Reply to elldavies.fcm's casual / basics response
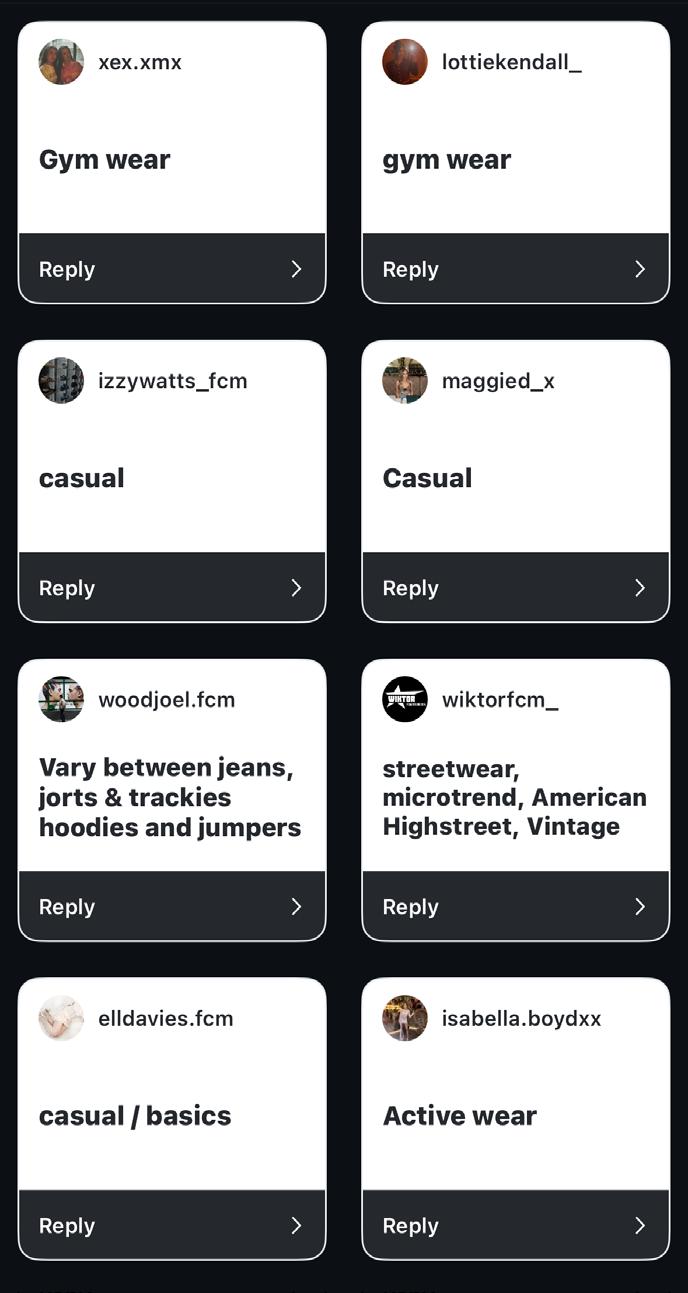The width and height of the screenshot is (688, 1293). coord(171,1226)
